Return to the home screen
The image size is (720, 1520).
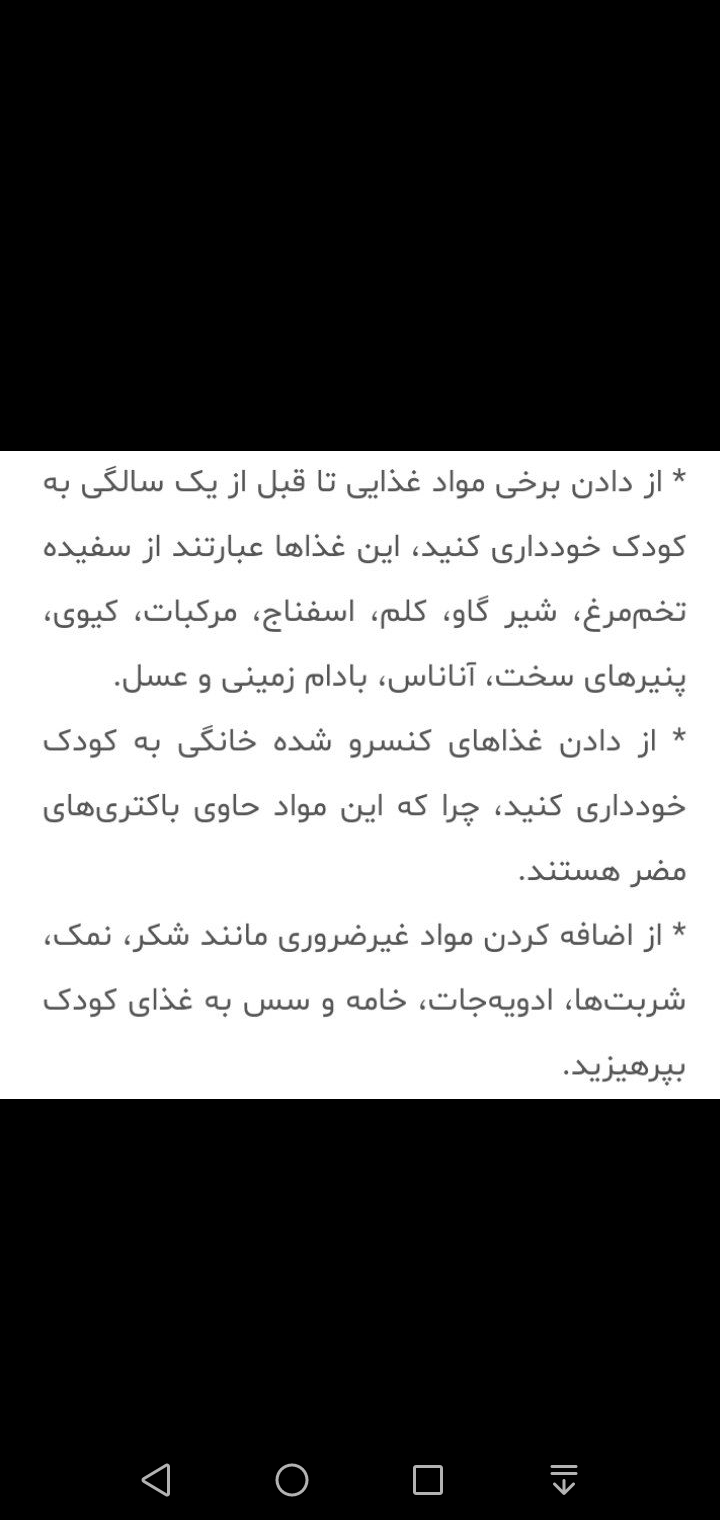(x=292, y=1479)
